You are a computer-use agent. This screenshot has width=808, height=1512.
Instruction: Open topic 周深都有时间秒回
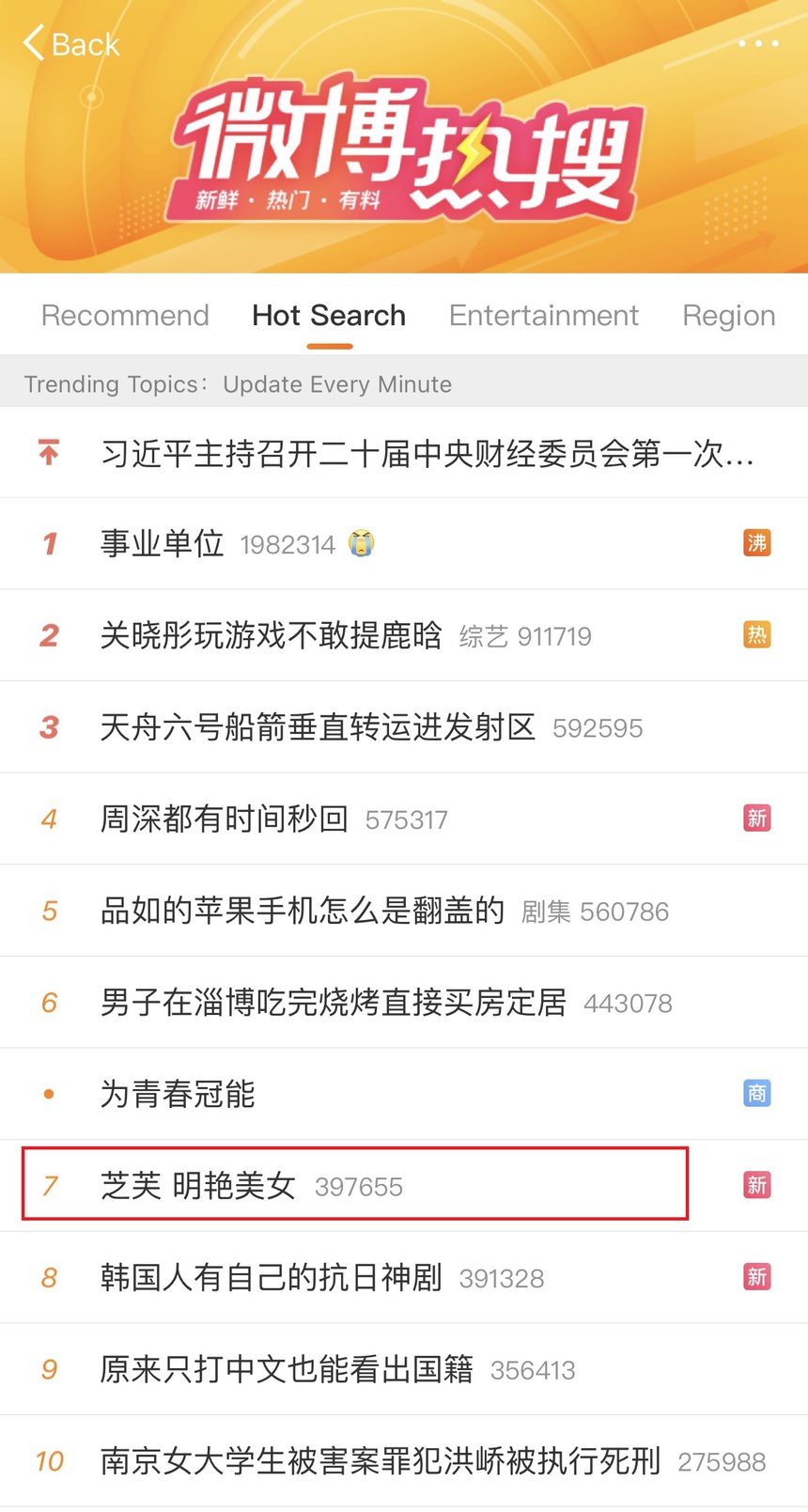224,818
